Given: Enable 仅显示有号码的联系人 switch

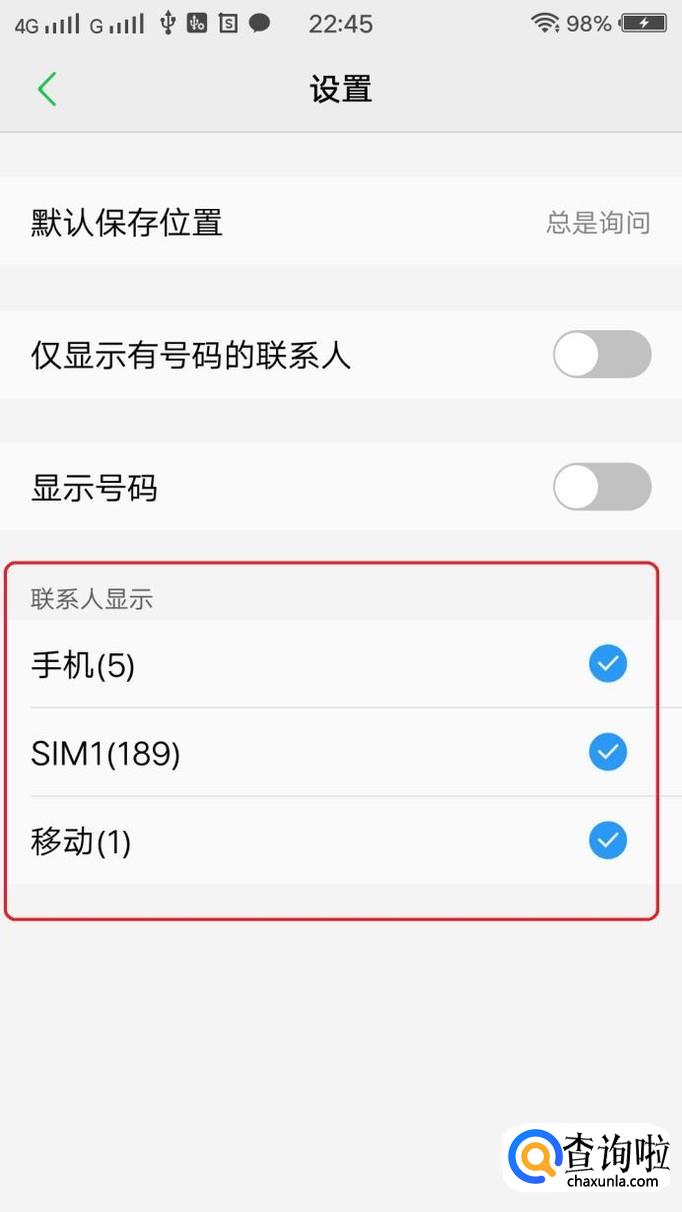Looking at the screenshot, I should [602, 355].
